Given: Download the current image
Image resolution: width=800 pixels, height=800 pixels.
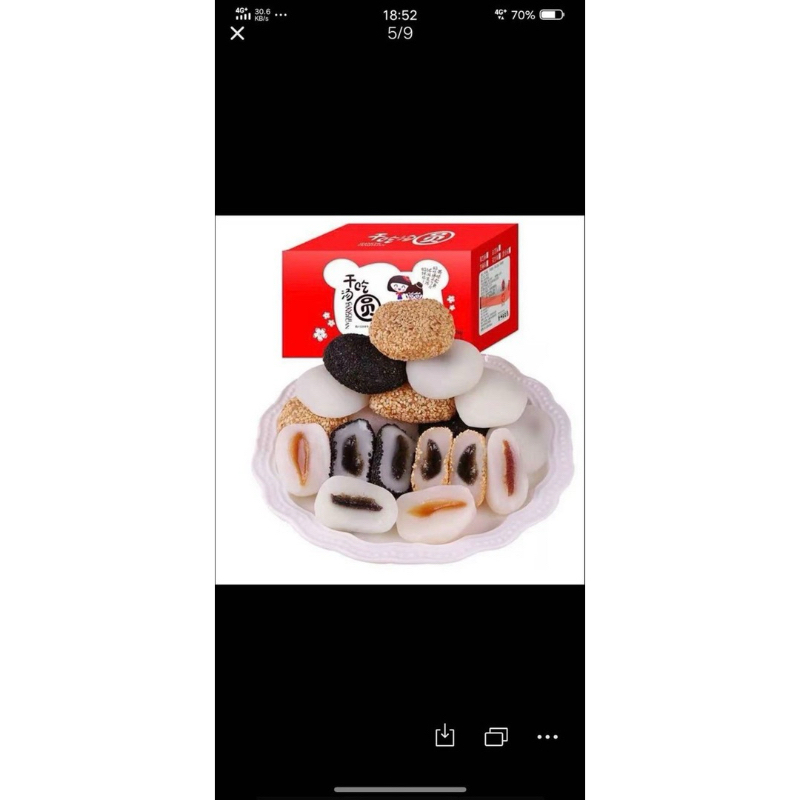Looking at the screenshot, I should 445,736.
